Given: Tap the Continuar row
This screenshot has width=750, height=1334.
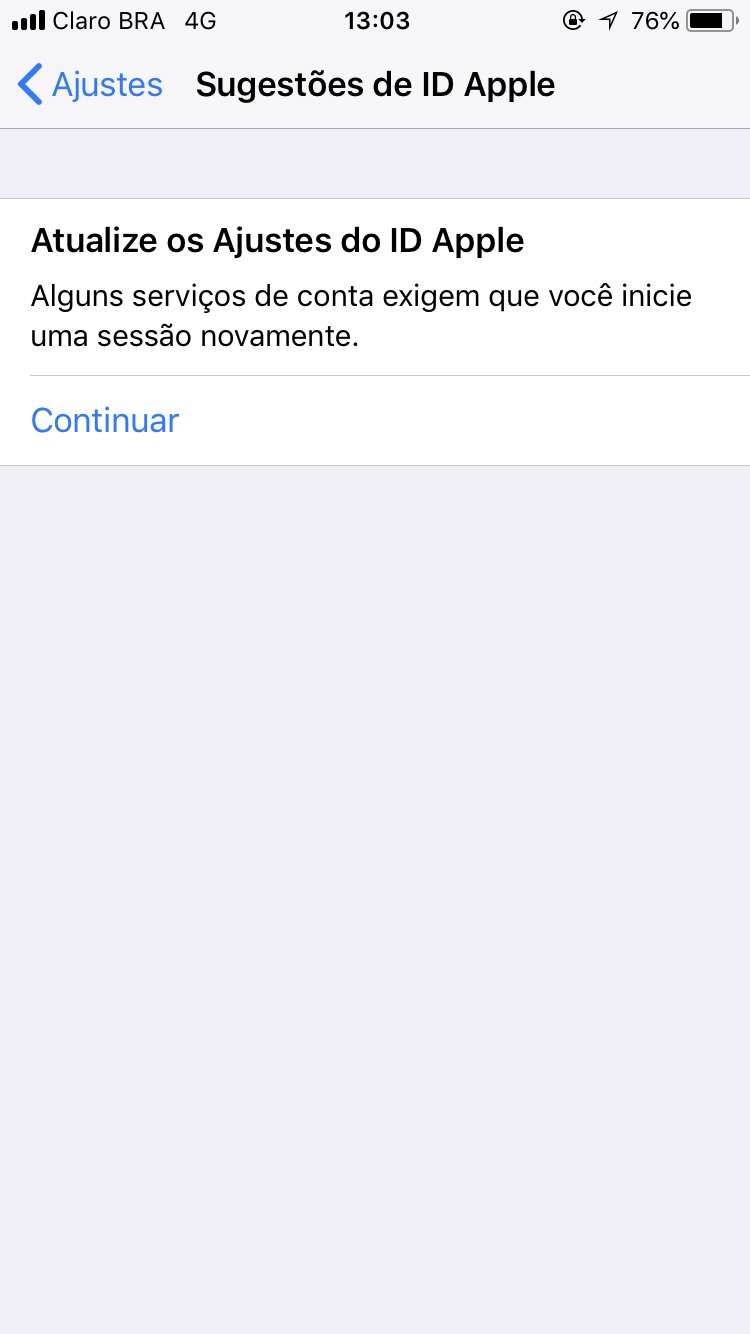Looking at the screenshot, I should coord(375,420).
